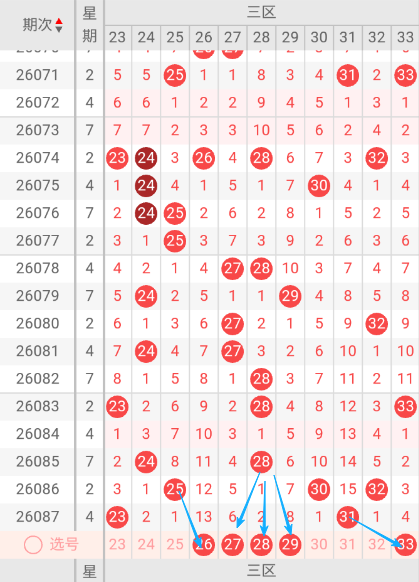Select number 23 in the 选号 row

[x=117, y=545]
